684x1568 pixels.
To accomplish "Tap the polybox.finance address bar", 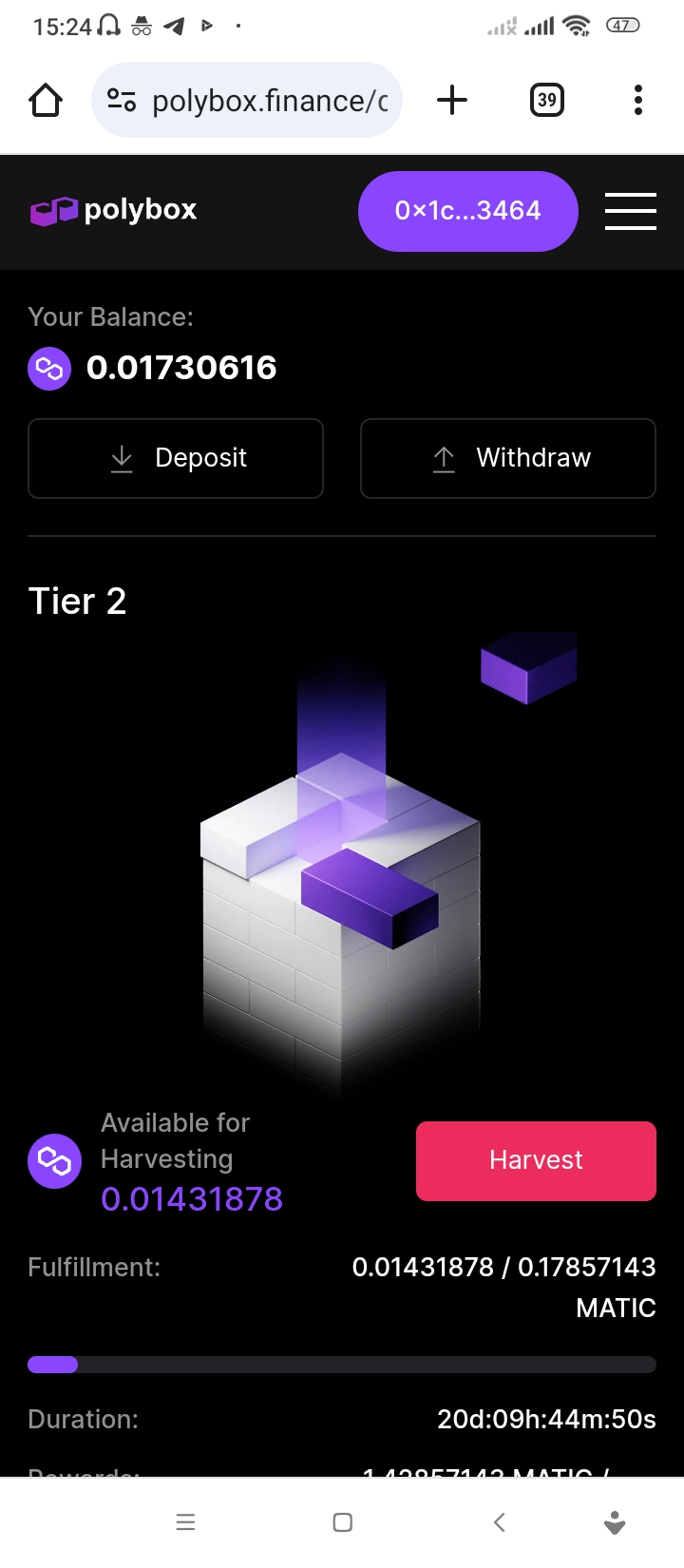I will pyautogui.click(x=269, y=101).
